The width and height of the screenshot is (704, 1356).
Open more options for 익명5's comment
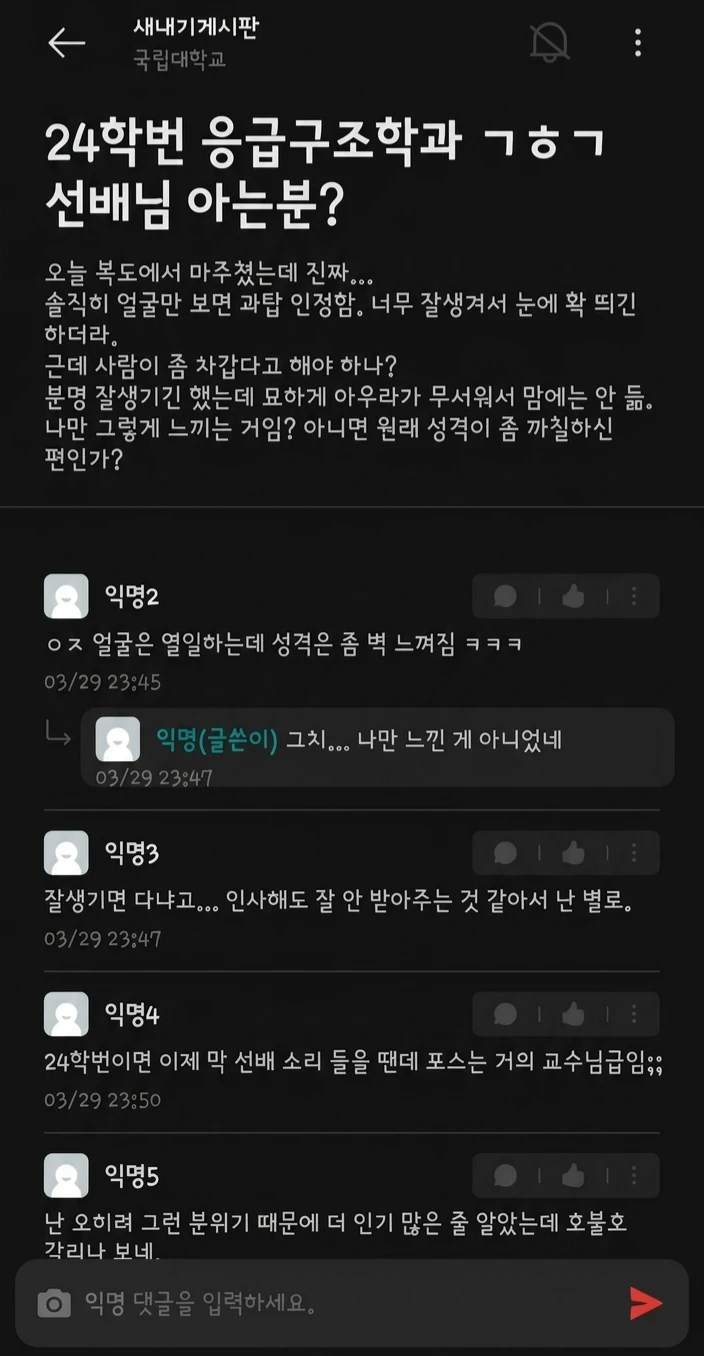coord(634,1176)
